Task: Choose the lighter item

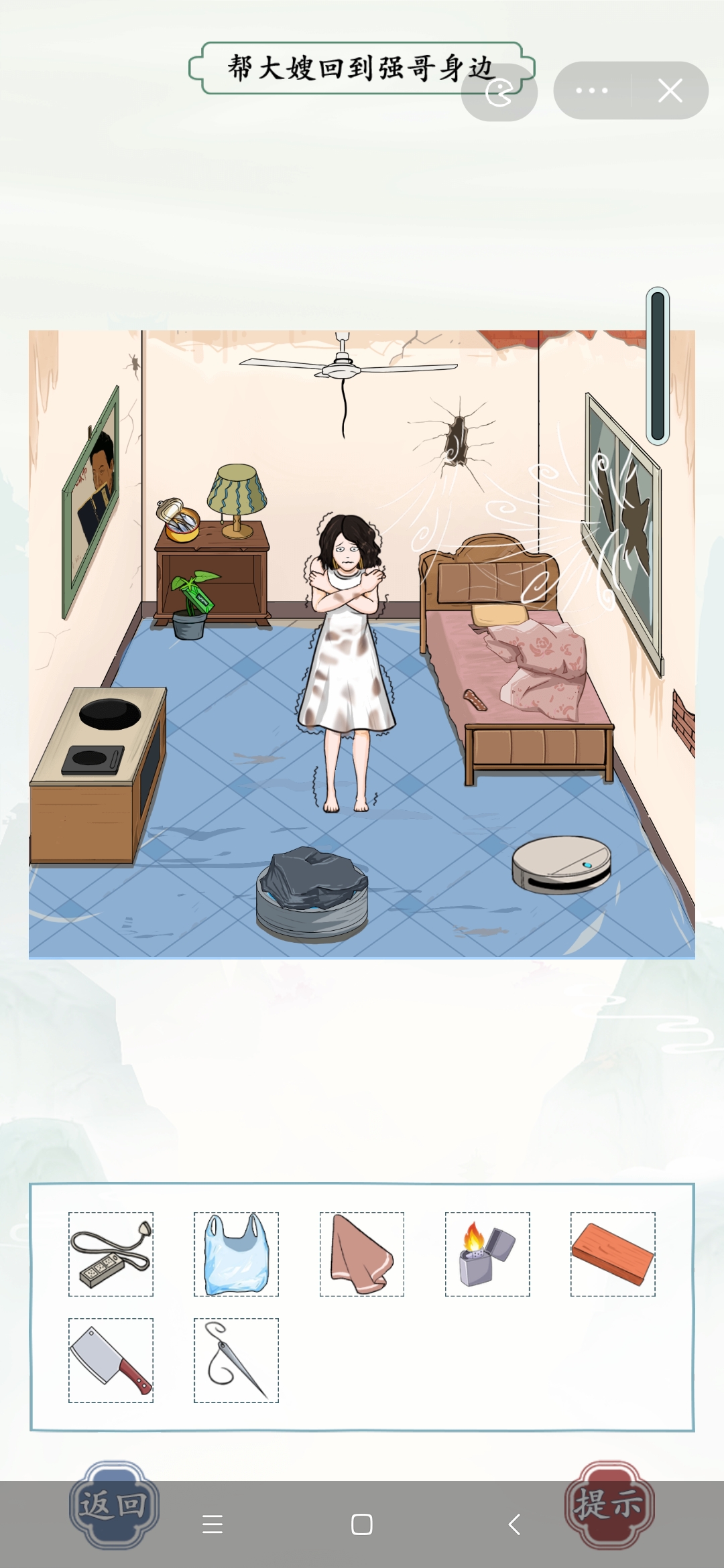Action: pyautogui.click(x=487, y=1254)
